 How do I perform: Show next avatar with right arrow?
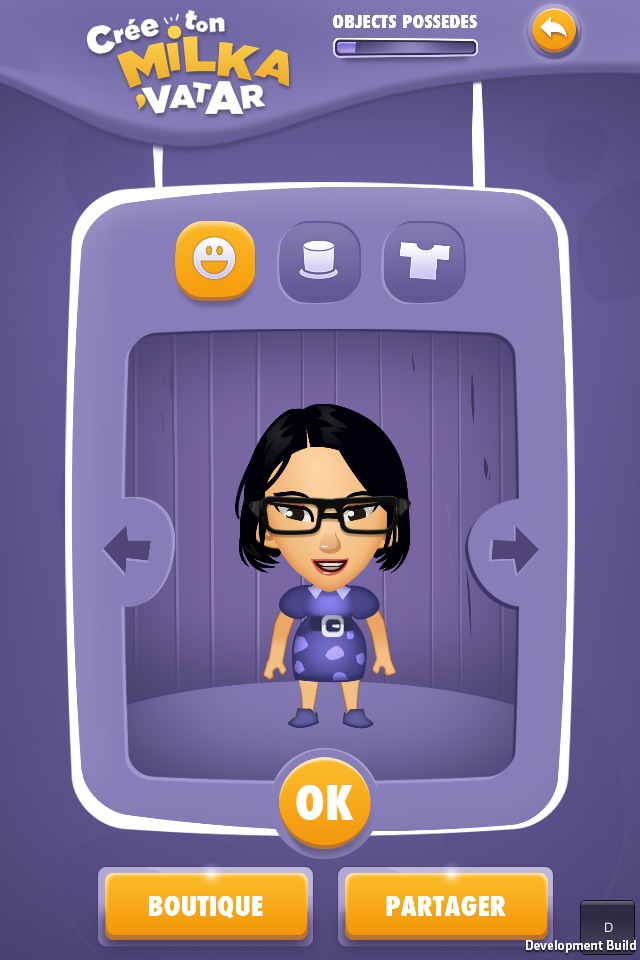pyautogui.click(x=514, y=550)
